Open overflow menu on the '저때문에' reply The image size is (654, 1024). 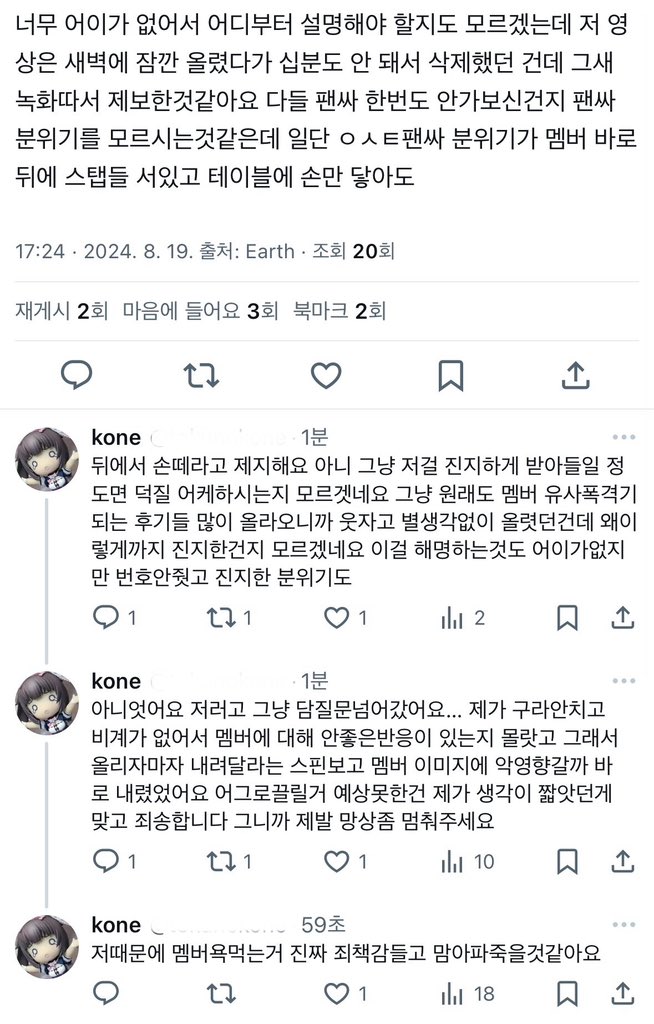tap(623, 925)
